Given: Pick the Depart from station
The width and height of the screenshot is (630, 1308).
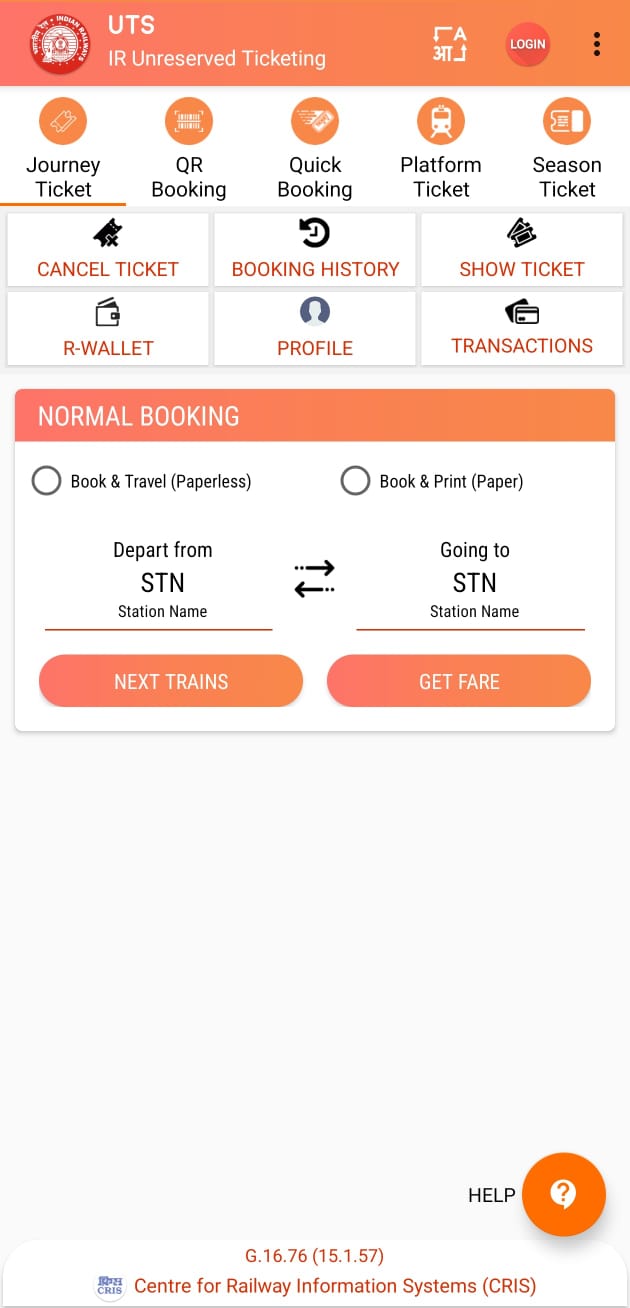Looking at the screenshot, I should (162, 582).
